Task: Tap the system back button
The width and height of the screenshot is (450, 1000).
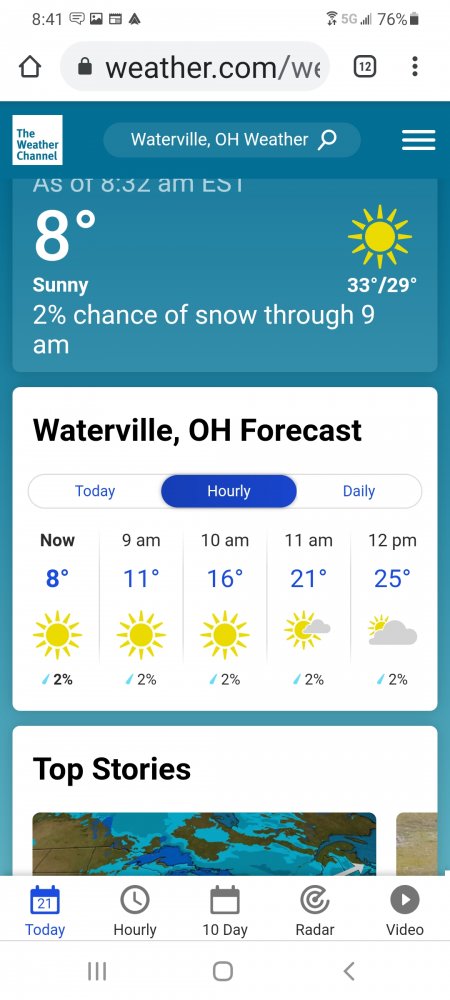Action: pyautogui.click(x=349, y=971)
